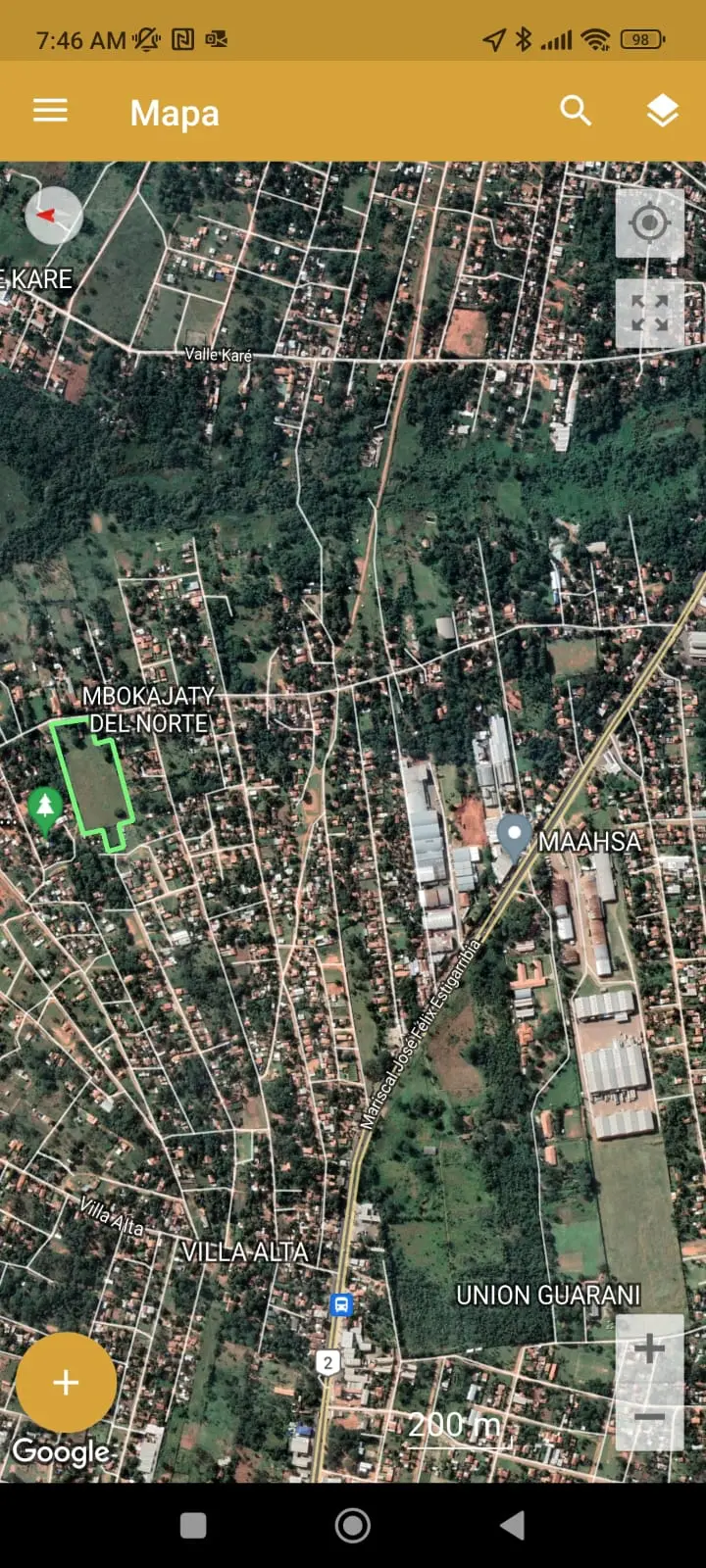Tap the blue bus stop marker
The height and width of the screenshot is (1568, 706).
[340, 1304]
